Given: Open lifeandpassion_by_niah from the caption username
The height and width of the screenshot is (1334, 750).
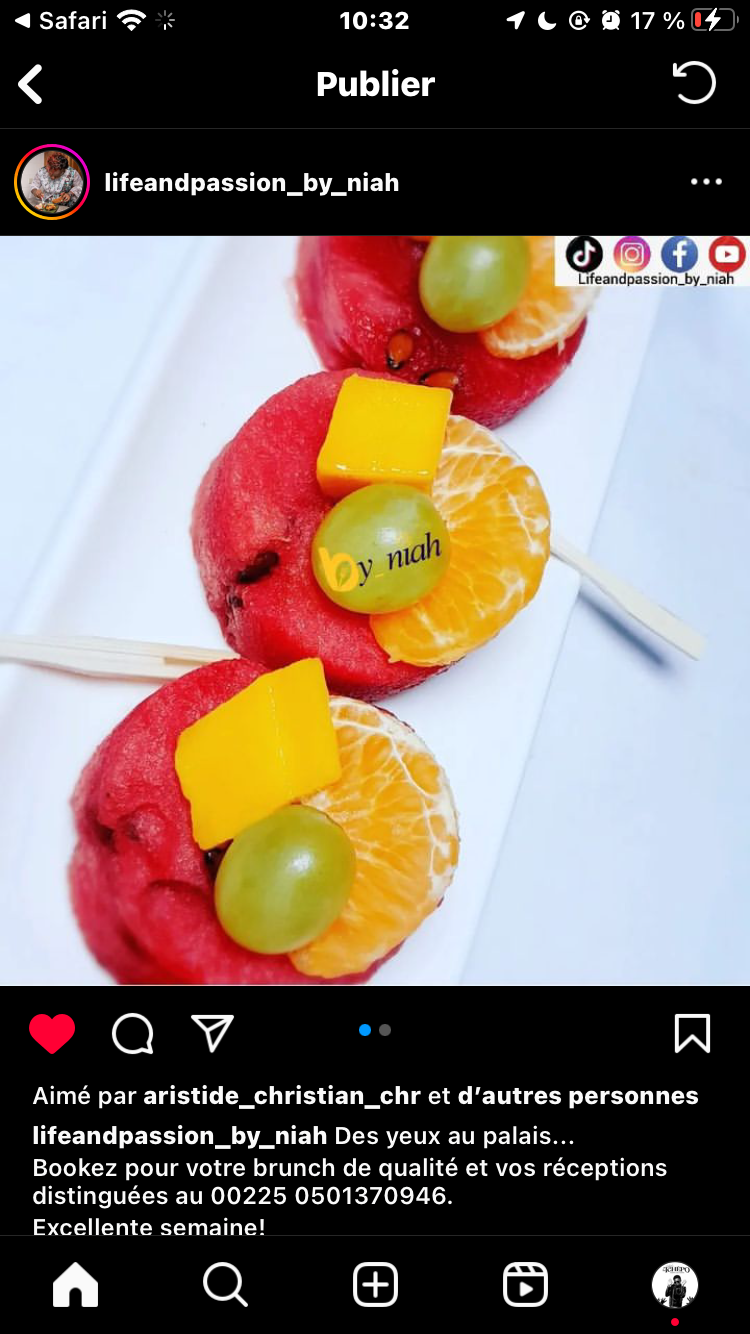Looking at the screenshot, I should (x=180, y=1136).
